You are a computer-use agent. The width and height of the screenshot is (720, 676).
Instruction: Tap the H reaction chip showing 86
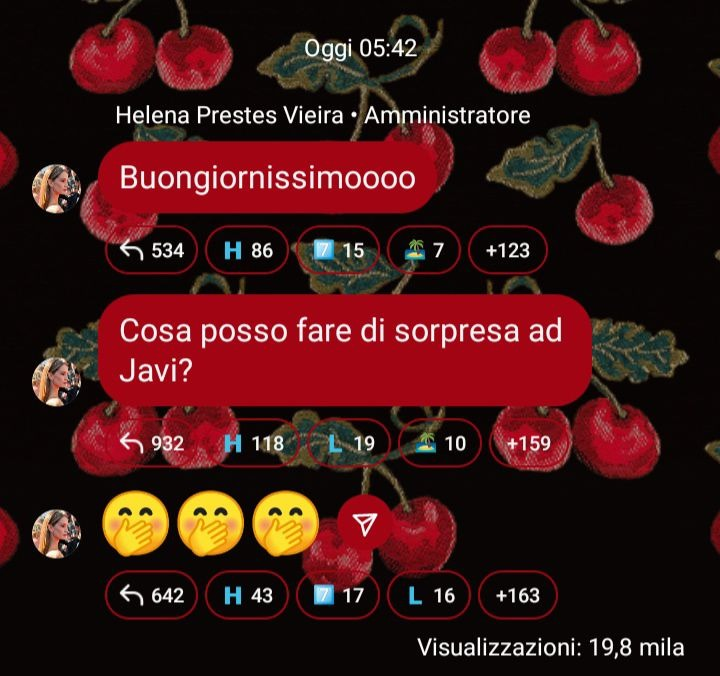coord(247,250)
